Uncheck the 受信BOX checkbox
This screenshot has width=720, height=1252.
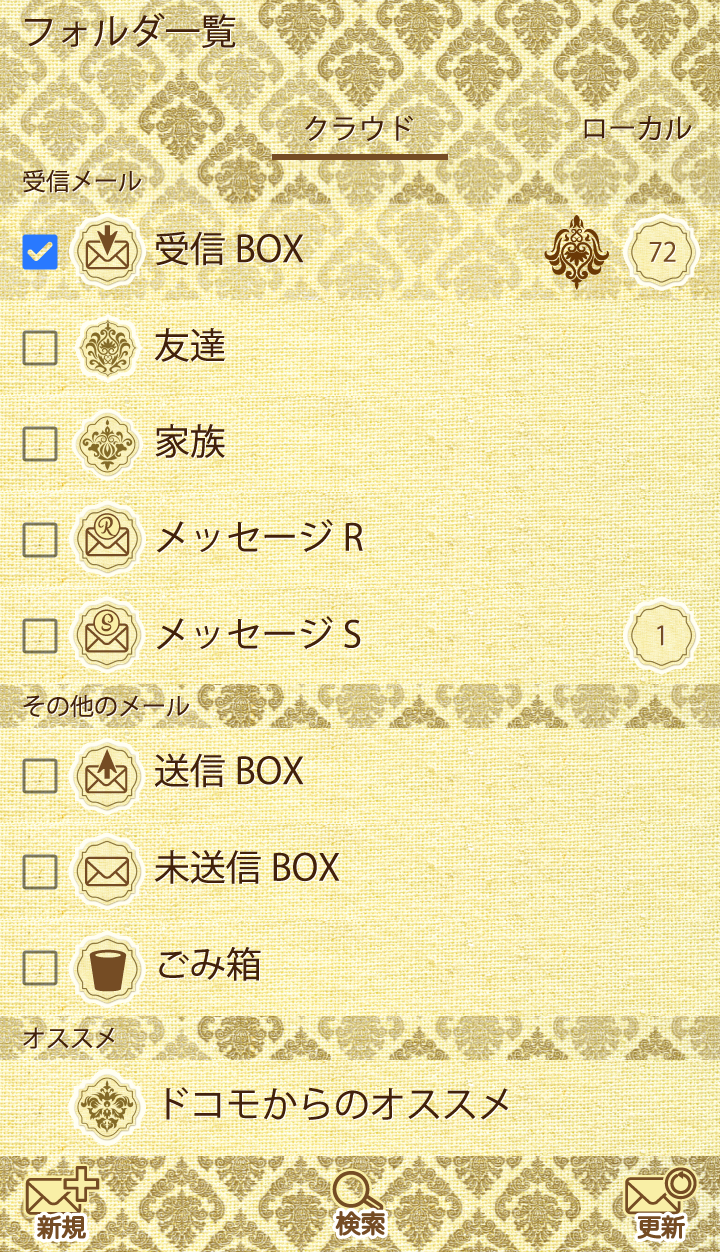(x=40, y=252)
